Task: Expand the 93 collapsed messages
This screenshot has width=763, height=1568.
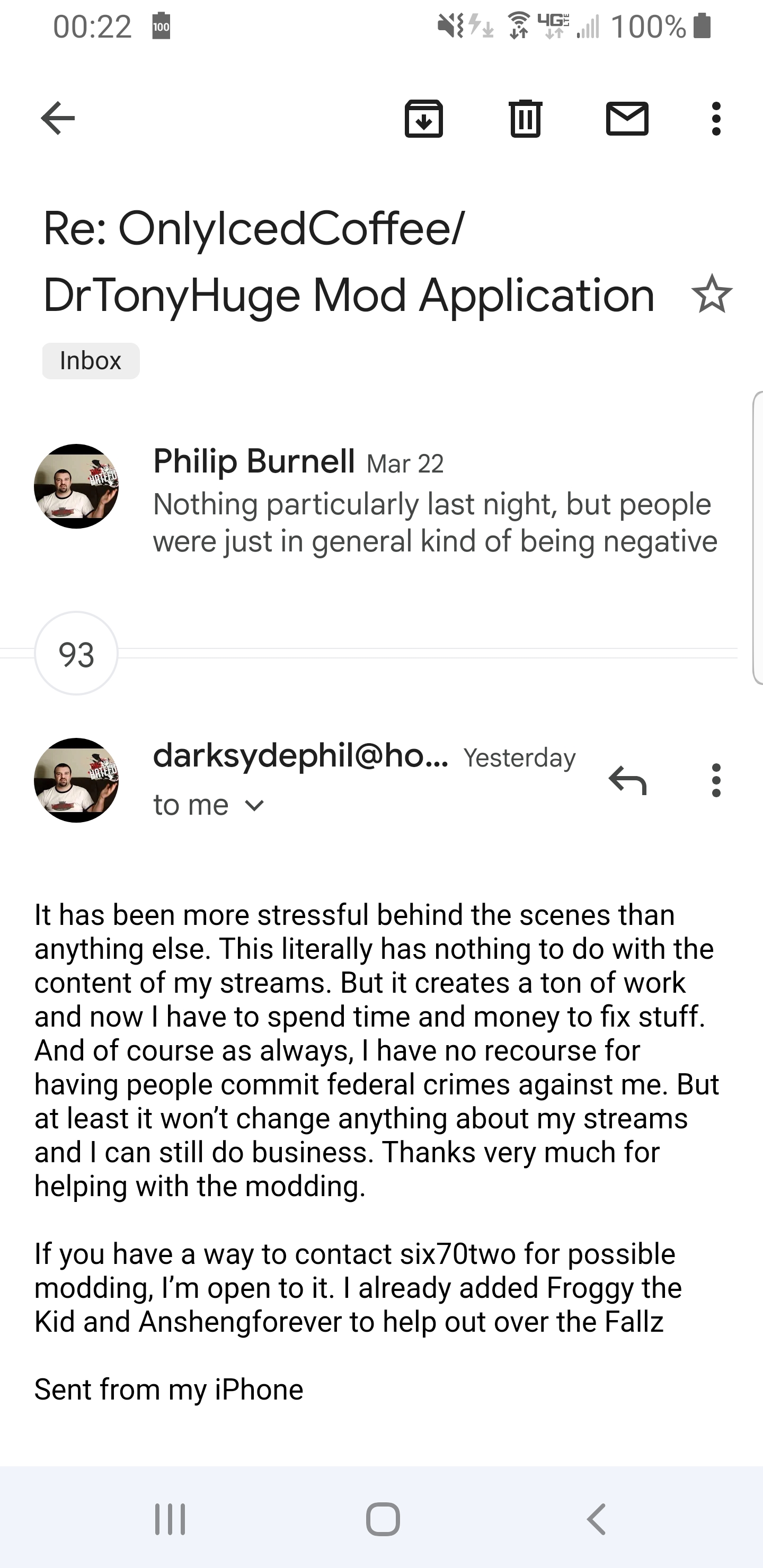Action: tap(76, 654)
